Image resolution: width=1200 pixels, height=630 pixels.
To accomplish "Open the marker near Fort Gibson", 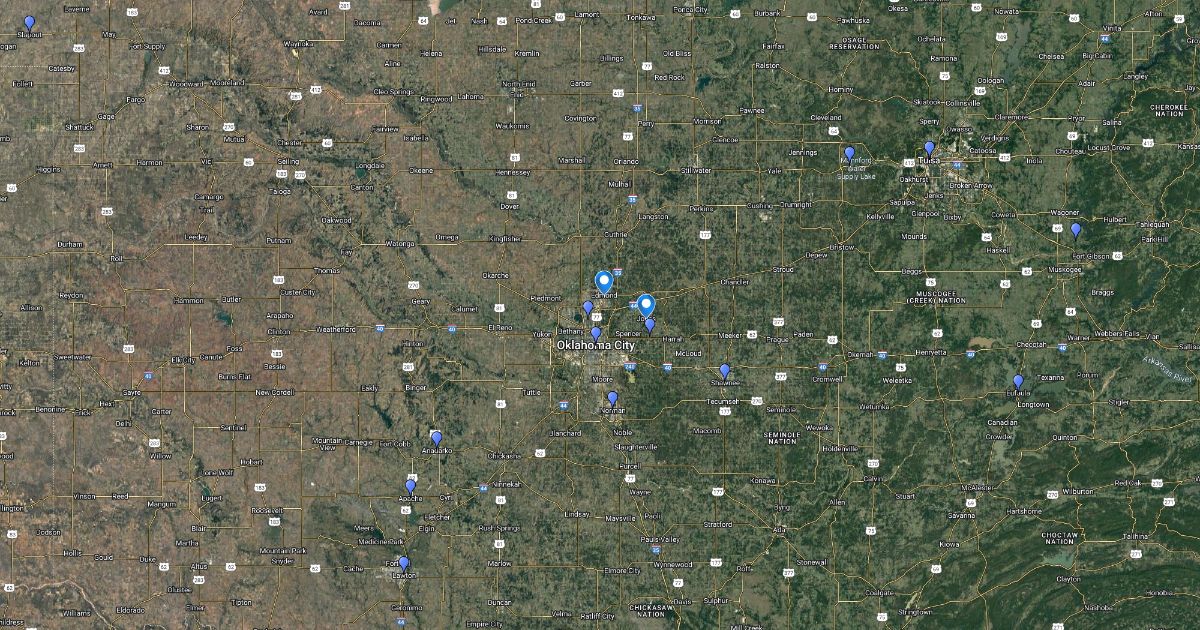I will click(1076, 230).
